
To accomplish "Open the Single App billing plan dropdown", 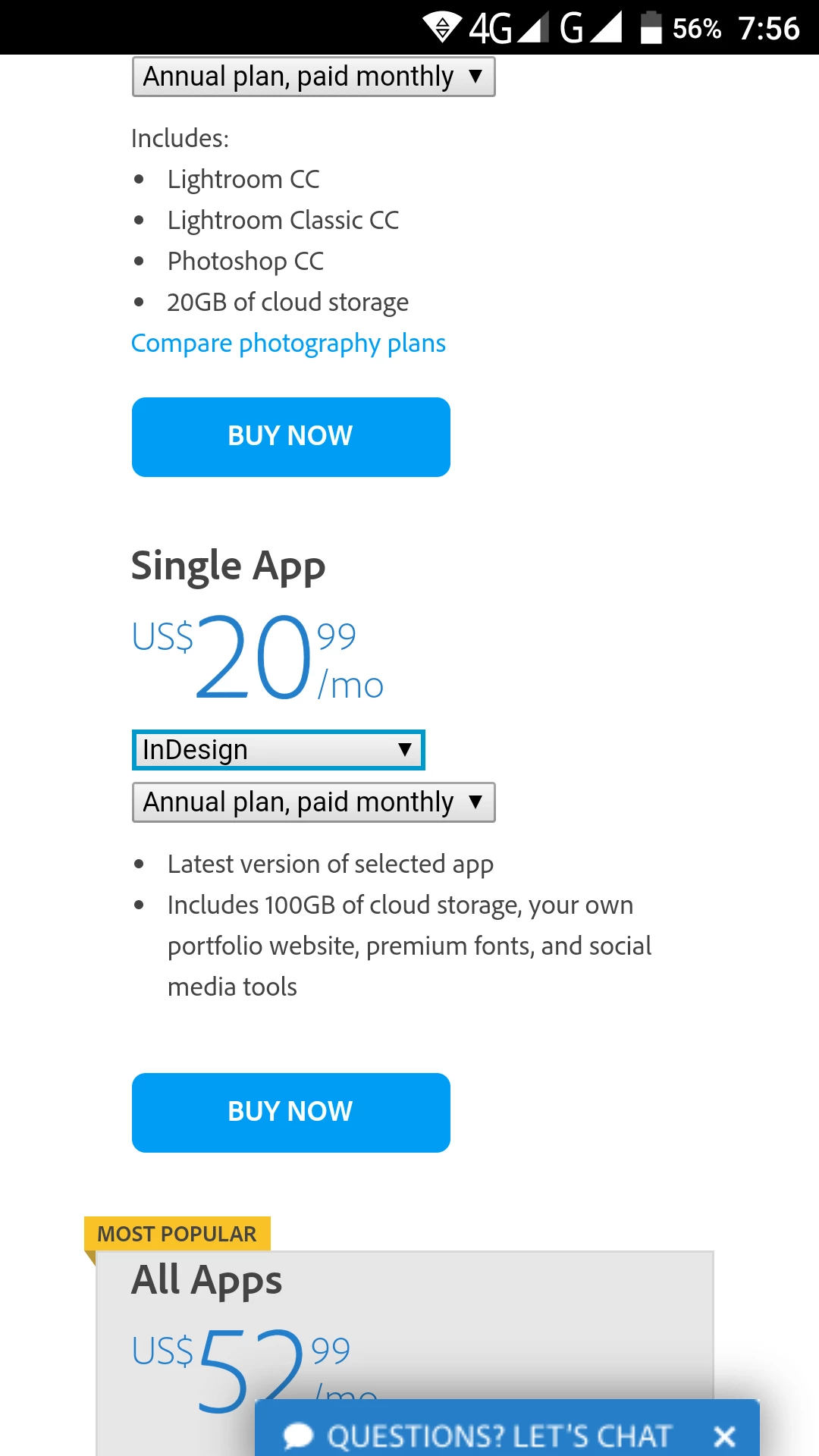I will coord(313,802).
